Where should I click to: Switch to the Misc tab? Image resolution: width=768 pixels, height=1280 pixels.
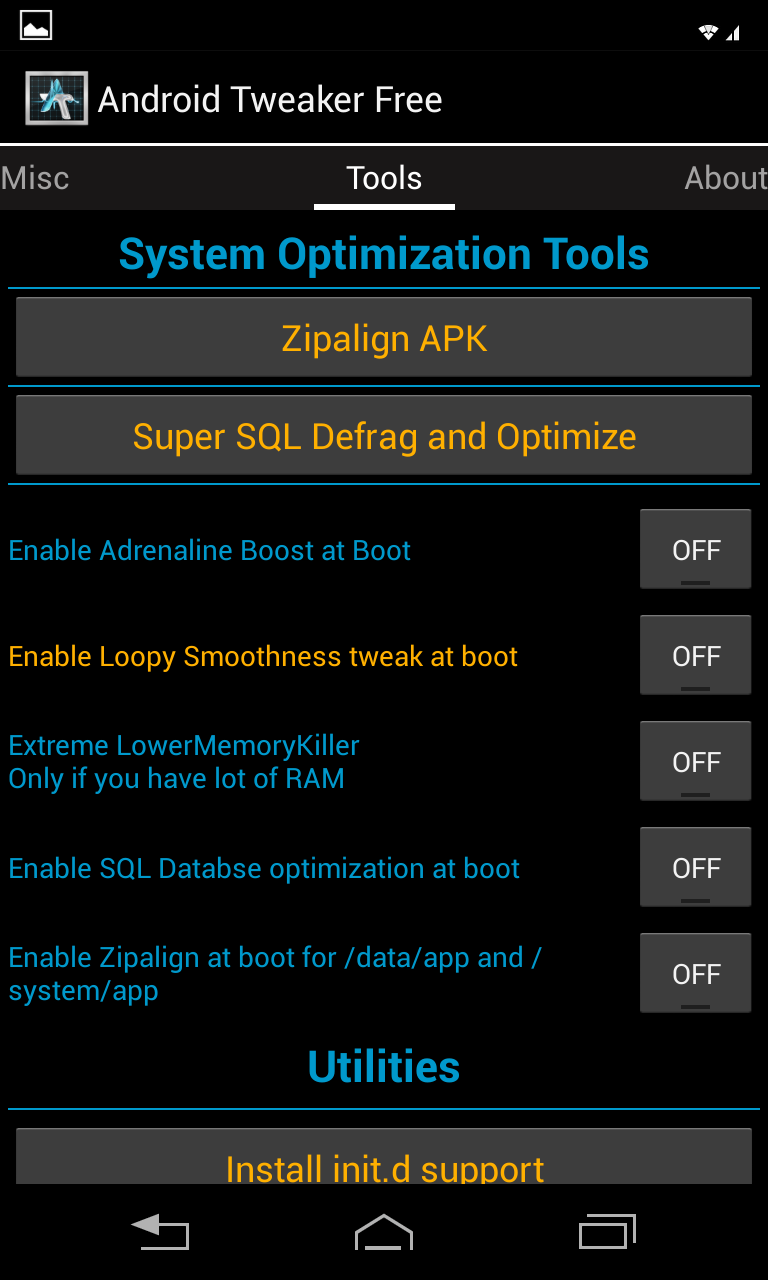[x=36, y=179]
